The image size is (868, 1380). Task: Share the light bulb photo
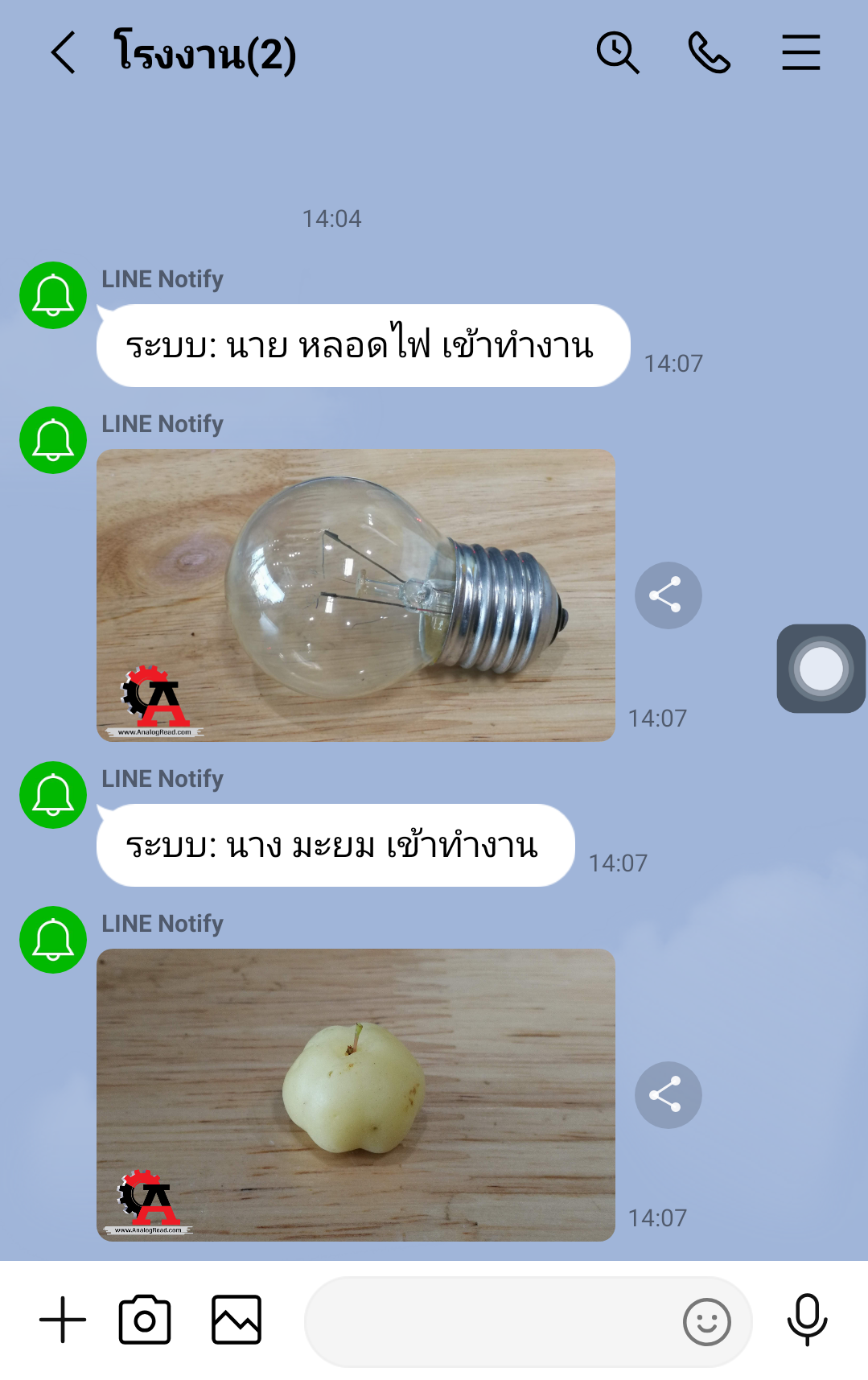point(668,595)
